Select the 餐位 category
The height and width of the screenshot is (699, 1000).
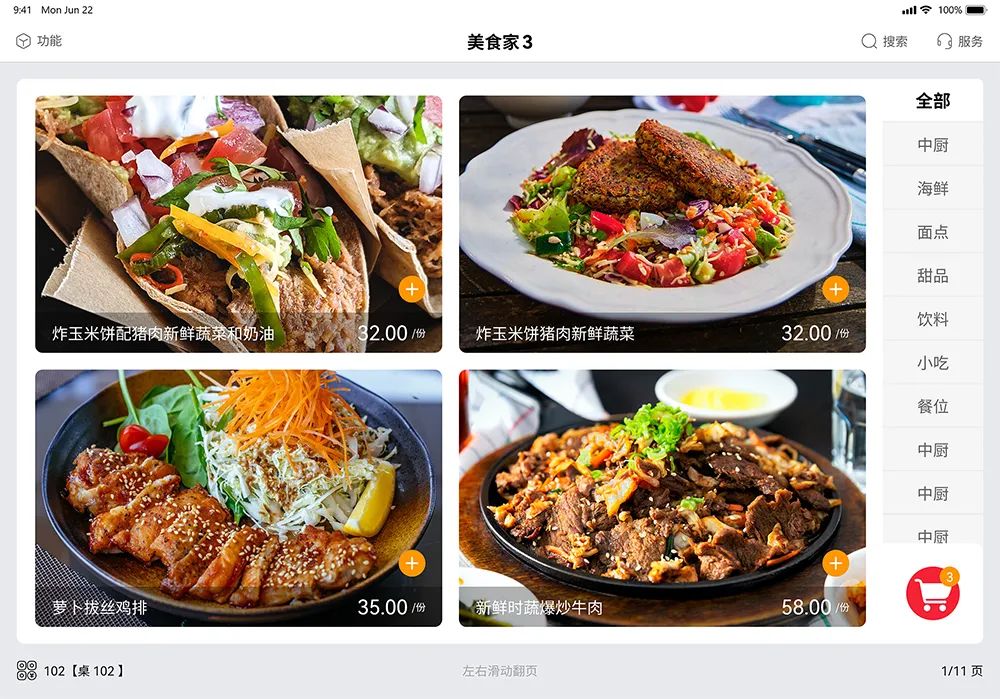[x=933, y=406]
